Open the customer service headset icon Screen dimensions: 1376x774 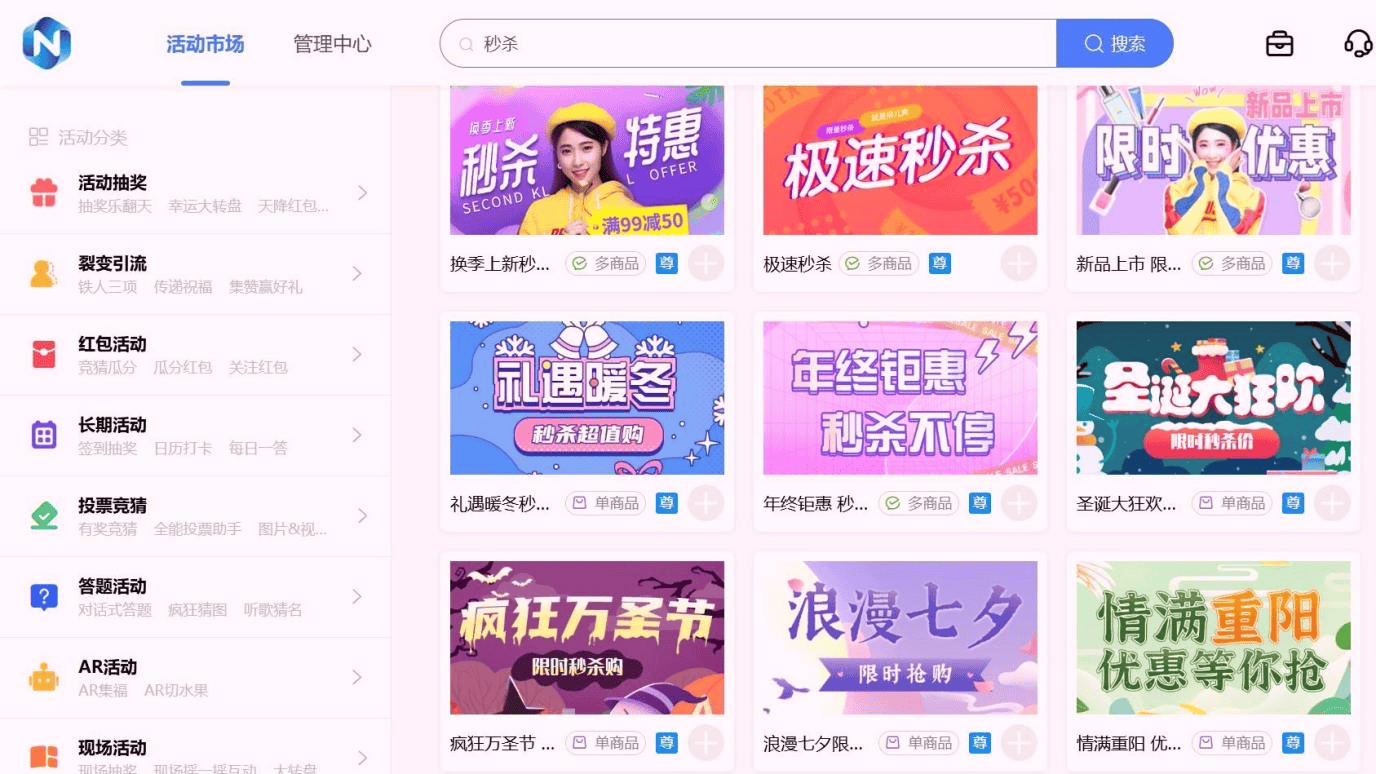point(1357,44)
